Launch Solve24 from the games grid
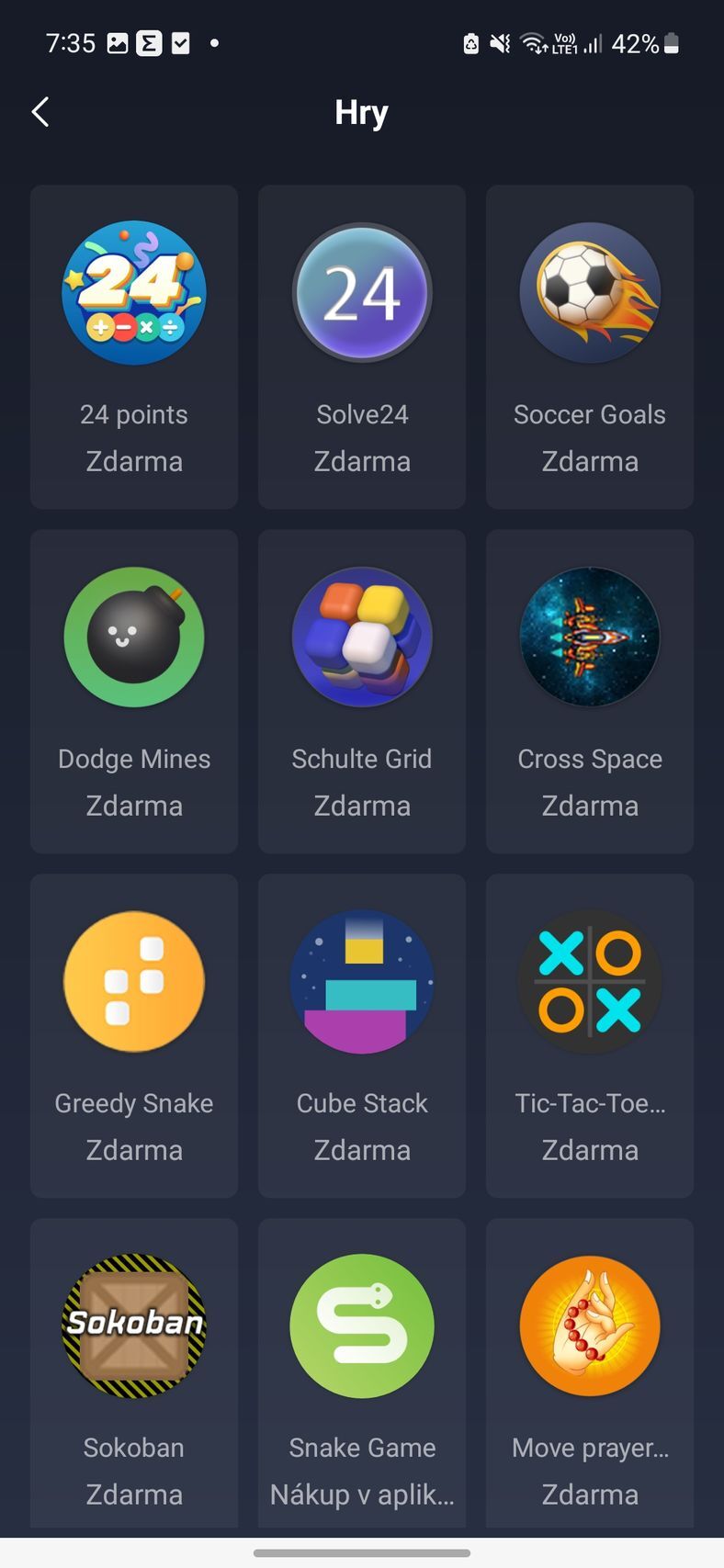The width and height of the screenshot is (724, 1568). click(x=362, y=292)
